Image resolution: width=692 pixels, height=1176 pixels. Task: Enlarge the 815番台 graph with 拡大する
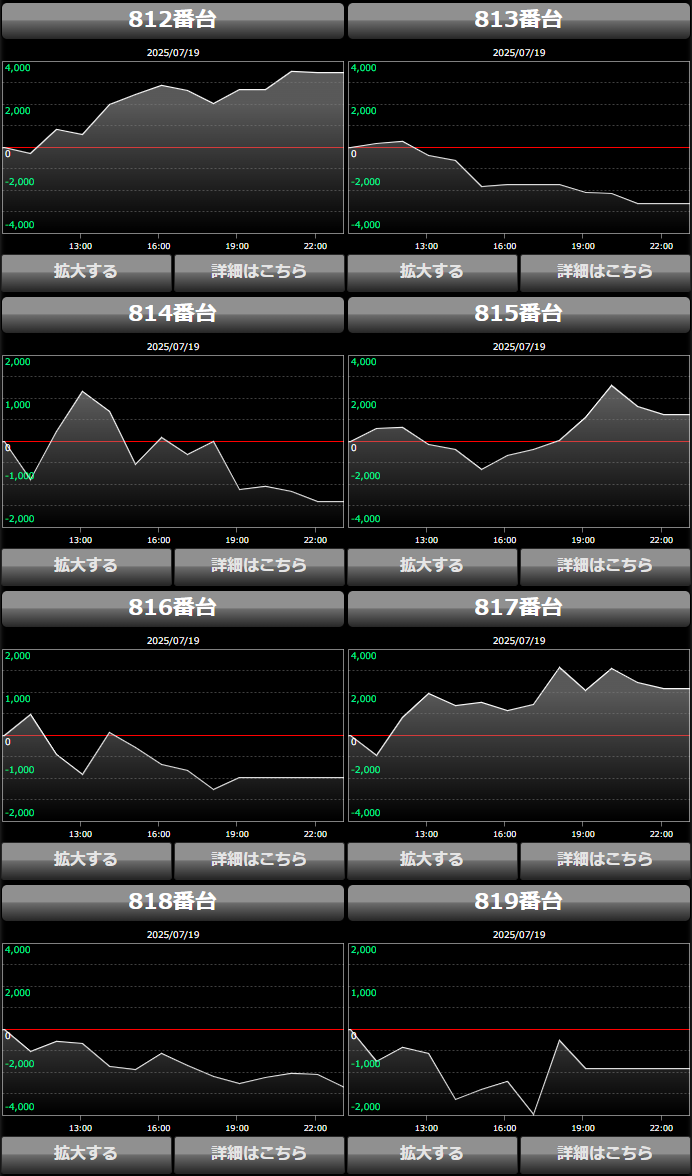coord(433,567)
